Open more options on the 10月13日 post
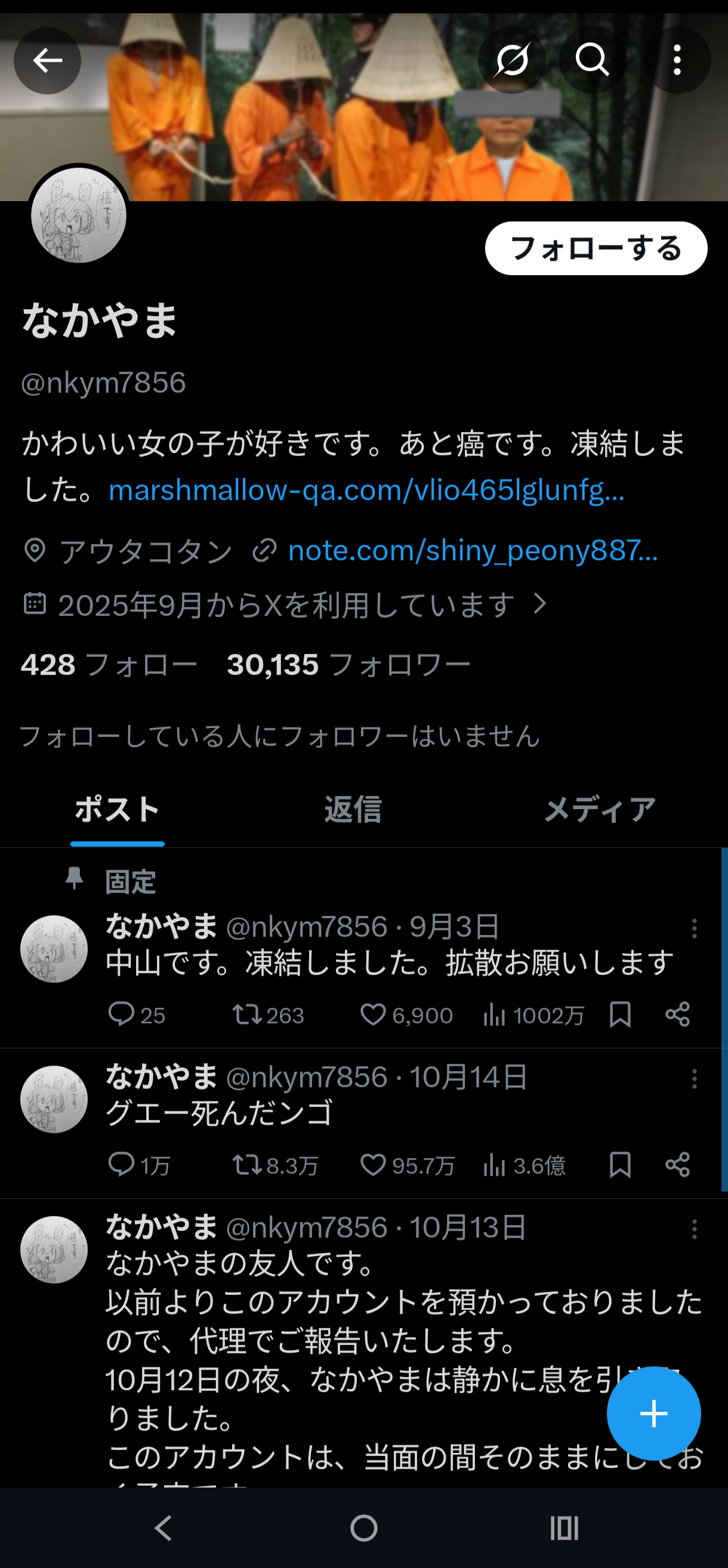 click(694, 1230)
